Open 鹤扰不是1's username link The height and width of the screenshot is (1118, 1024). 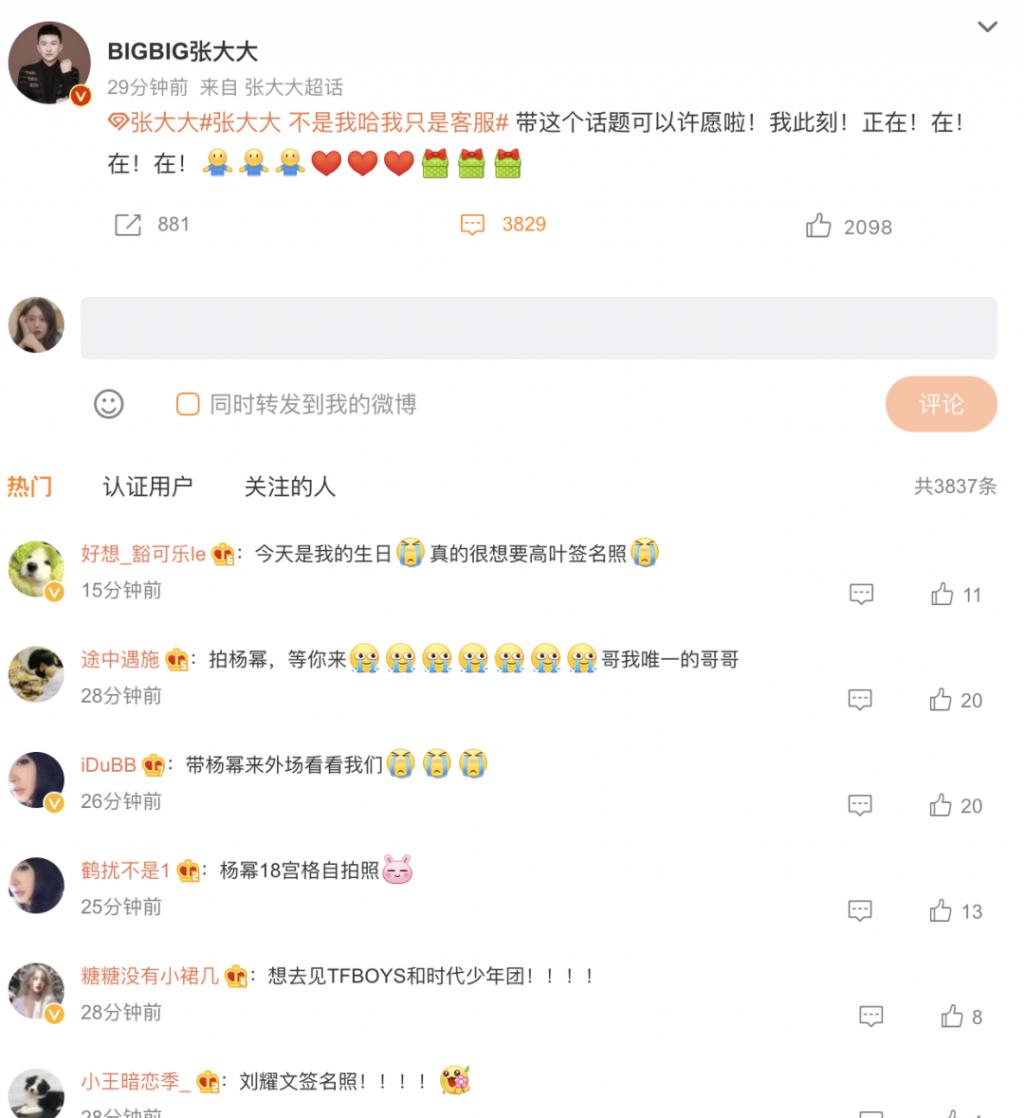[x=125, y=870]
